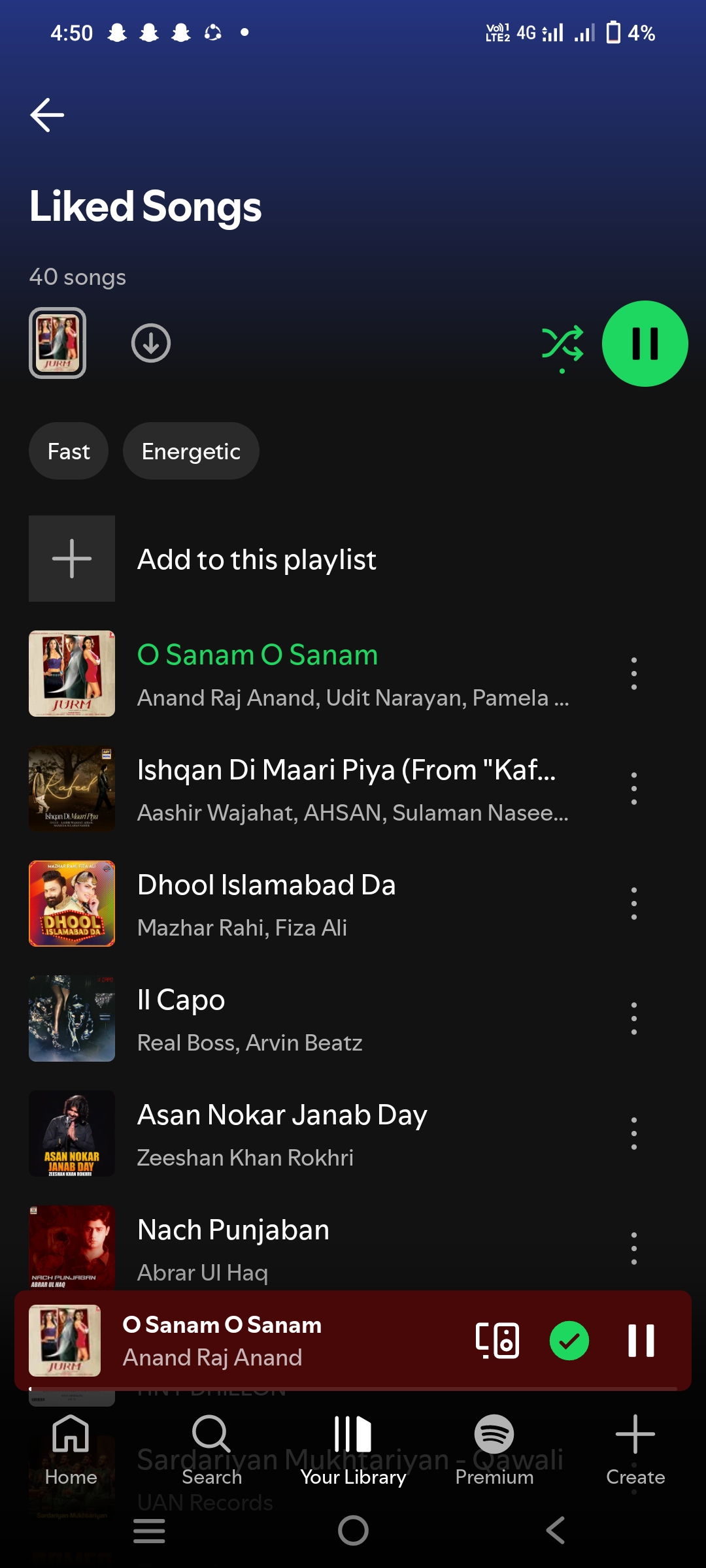
Task: Open options for O Sanam O Sanam
Action: pos(633,674)
